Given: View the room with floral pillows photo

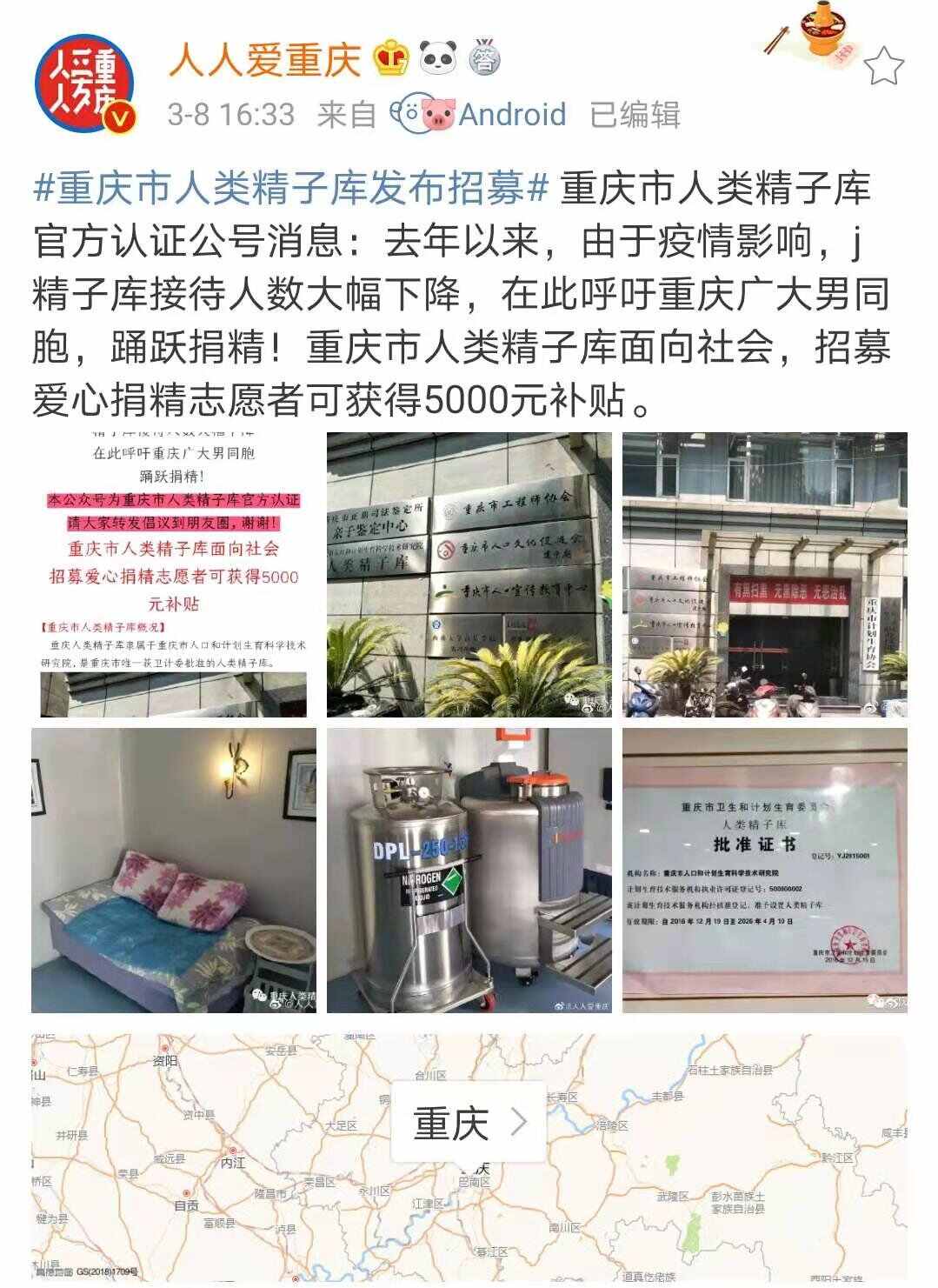Looking at the screenshot, I should tap(174, 871).
